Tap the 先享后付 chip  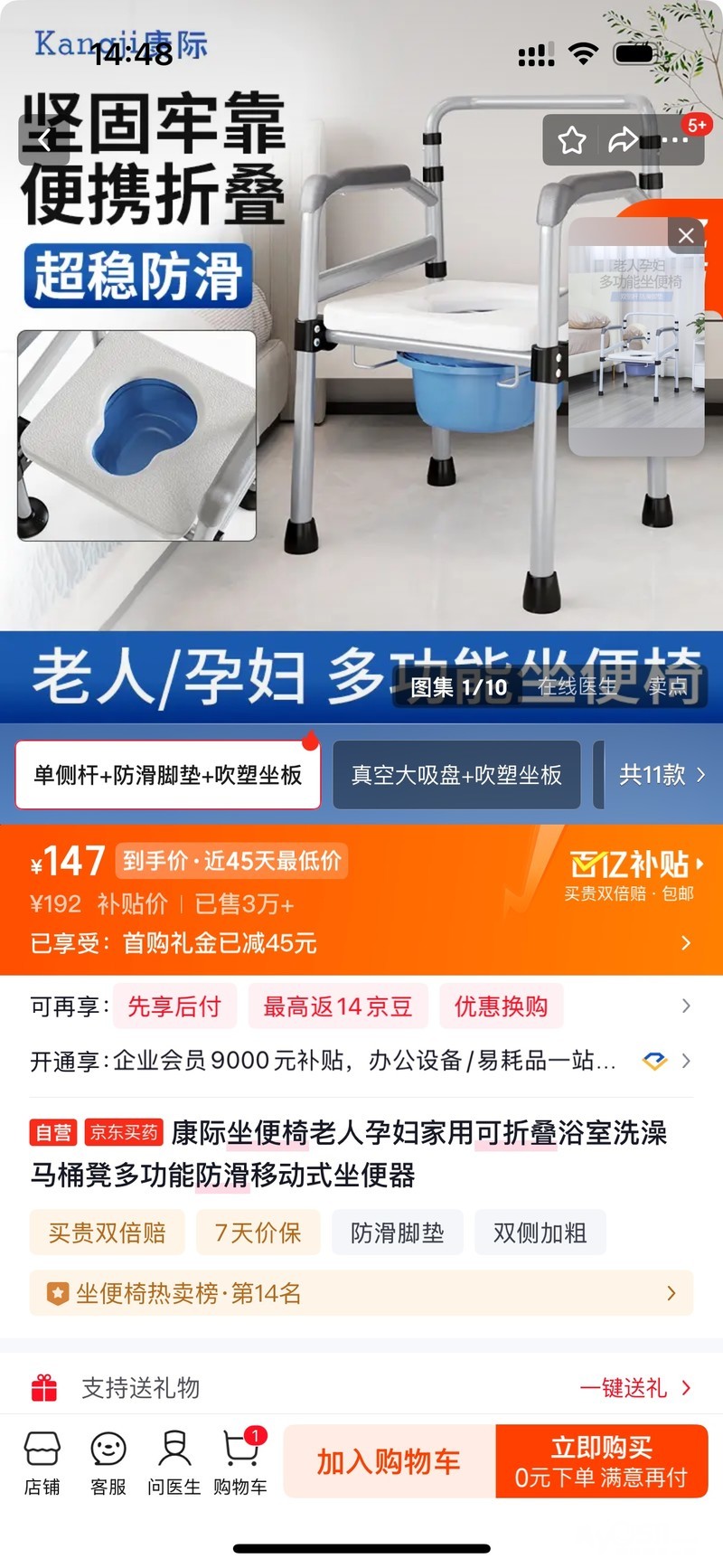pyautogui.click(x=174, y=1006)
